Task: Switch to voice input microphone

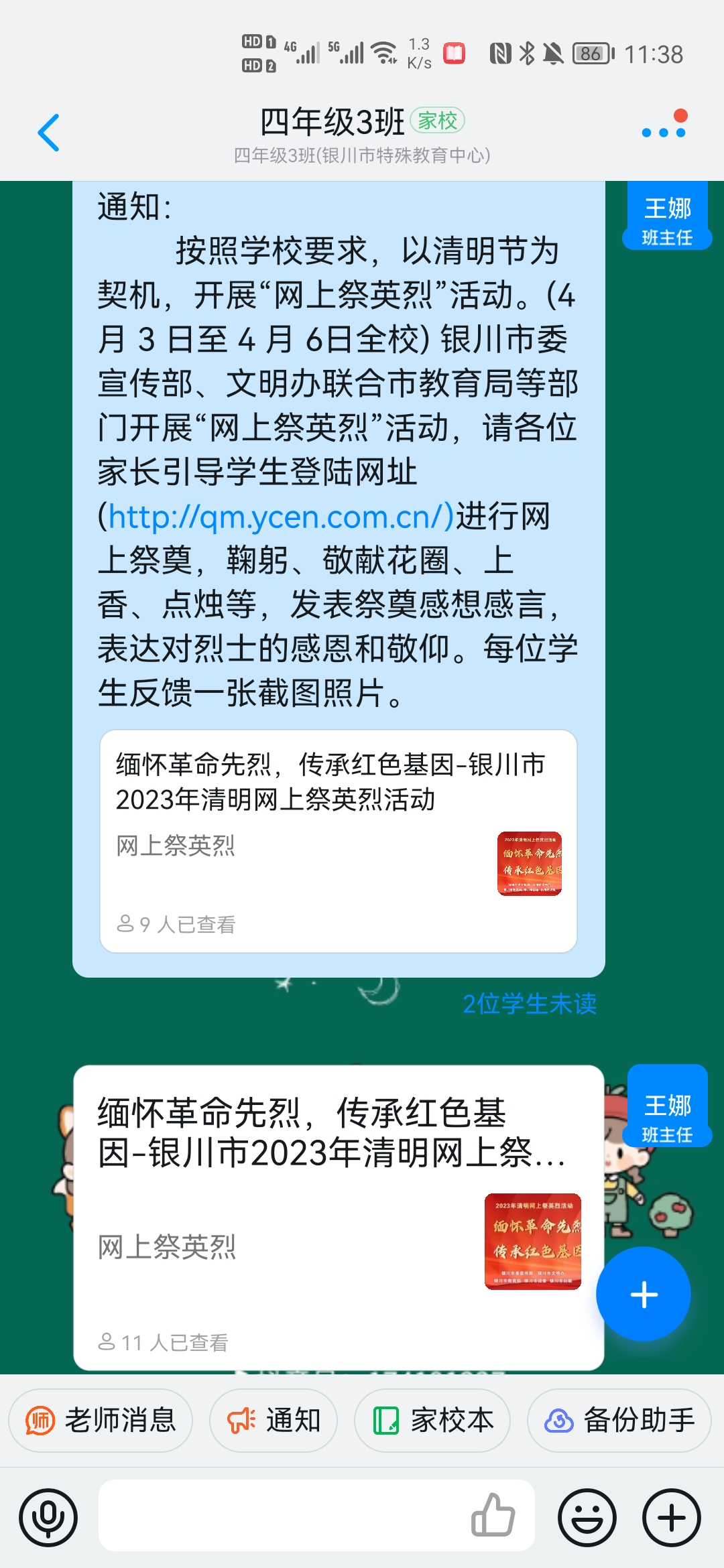Action: click(x=48, y=1518)
